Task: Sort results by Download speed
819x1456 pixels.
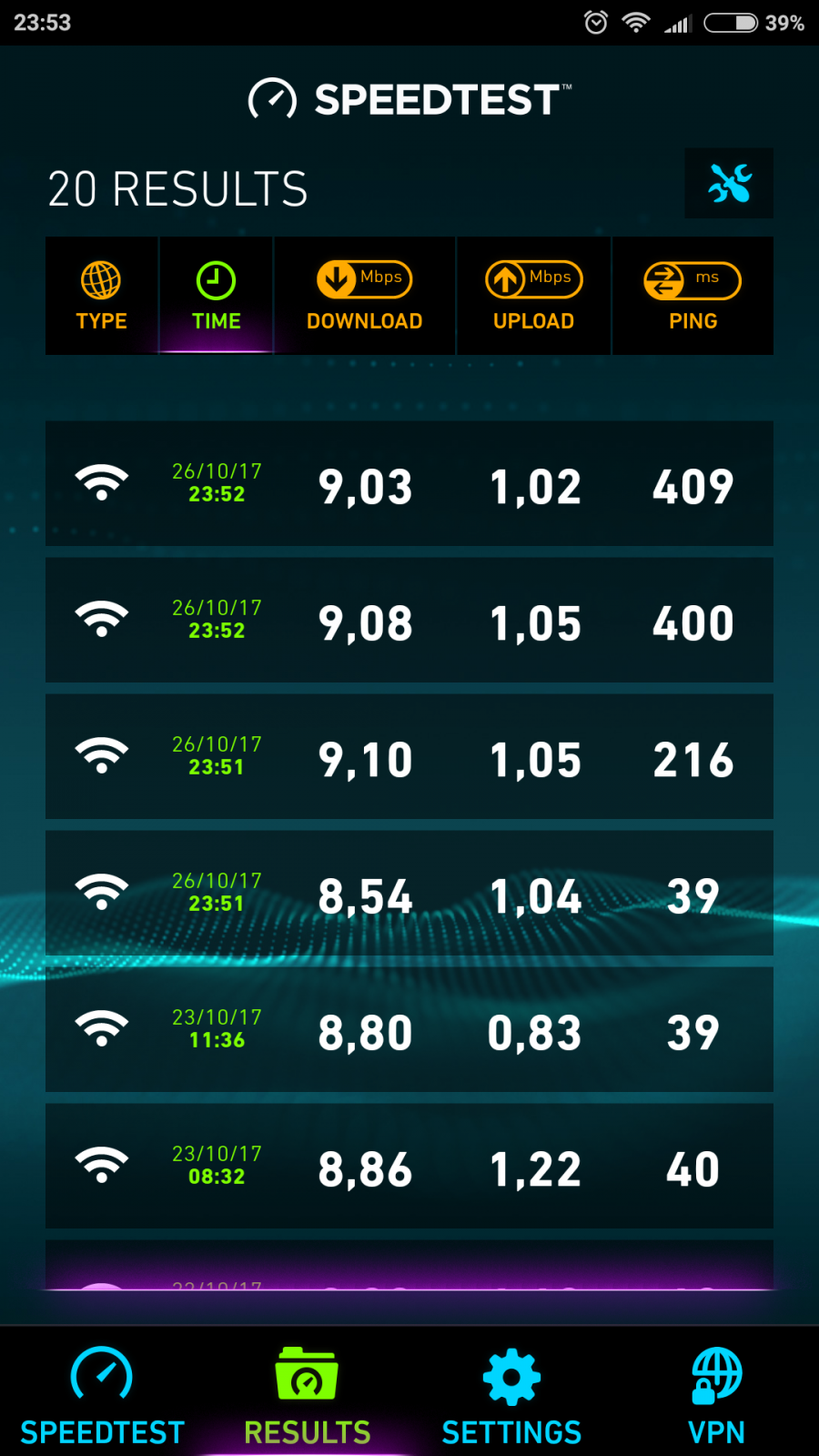Action: pos(365,296)
